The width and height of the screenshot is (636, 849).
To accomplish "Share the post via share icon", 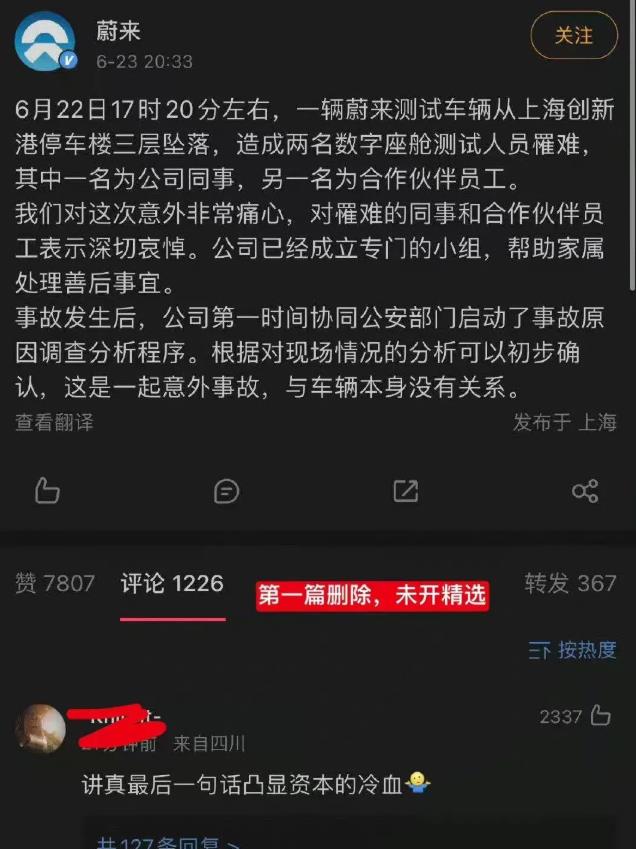I will [584, 490].
